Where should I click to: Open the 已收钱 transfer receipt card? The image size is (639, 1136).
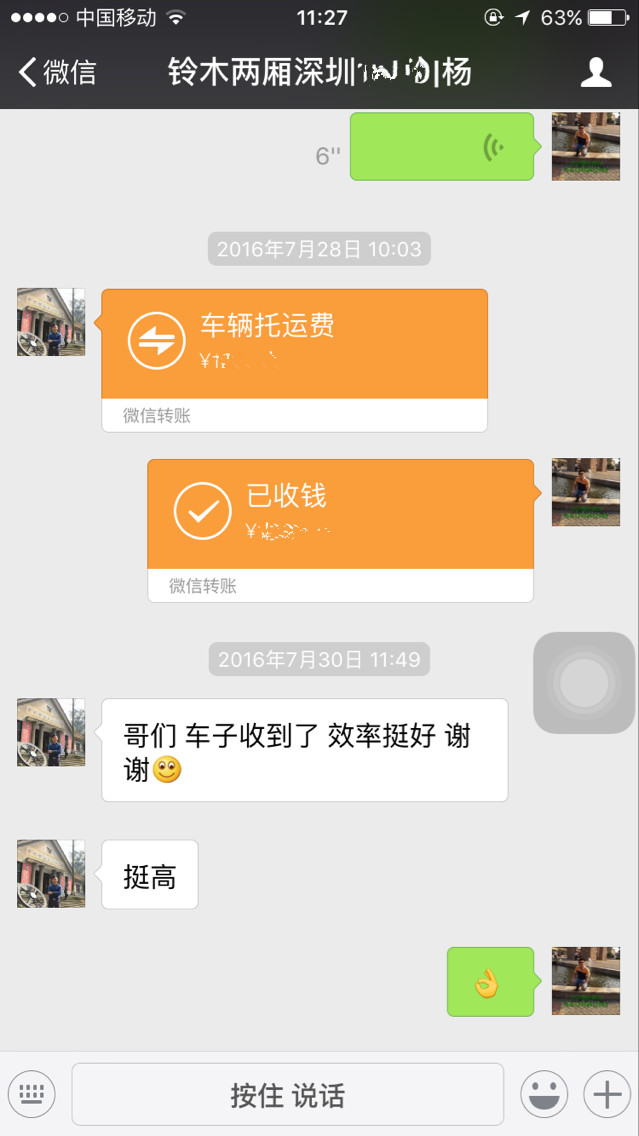(340, 514)
